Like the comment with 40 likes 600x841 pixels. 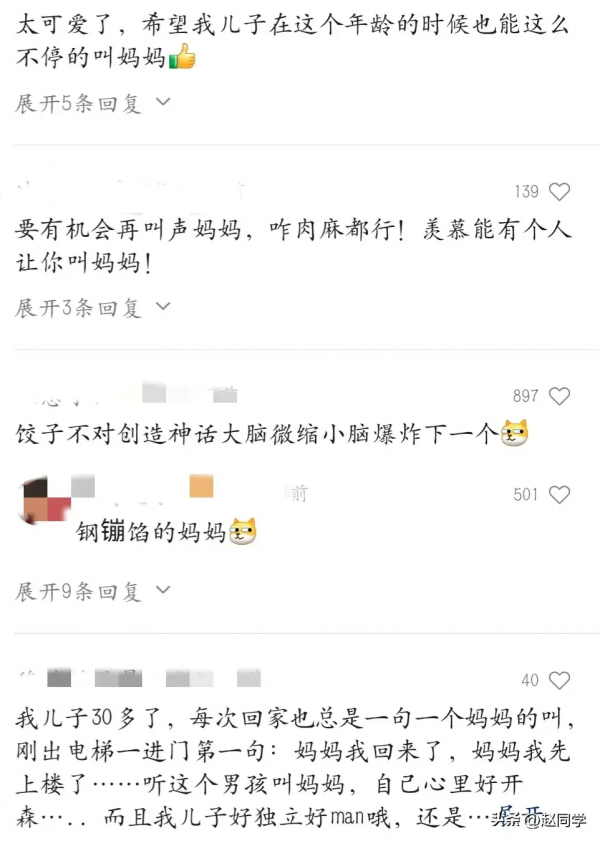[560, 680]
